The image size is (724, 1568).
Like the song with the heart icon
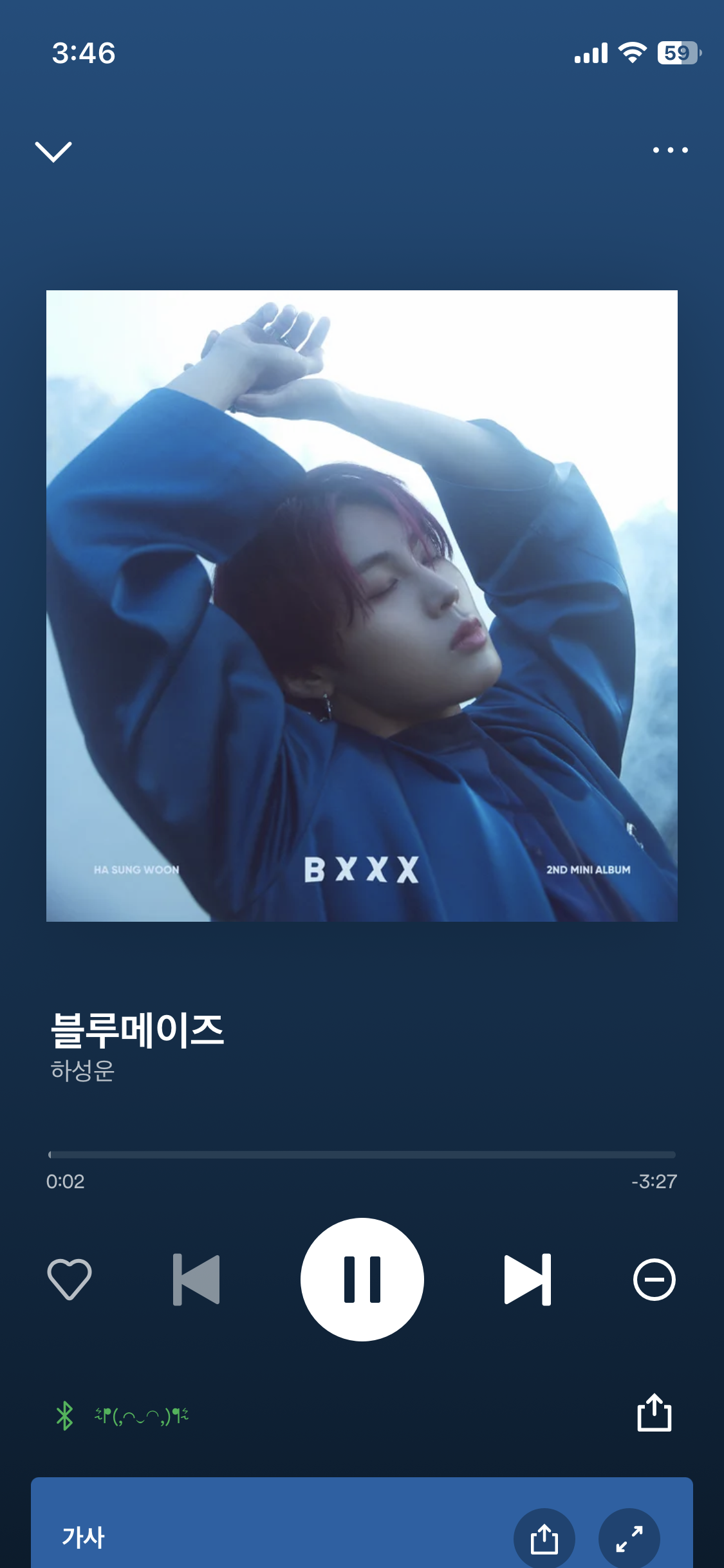69,1280
